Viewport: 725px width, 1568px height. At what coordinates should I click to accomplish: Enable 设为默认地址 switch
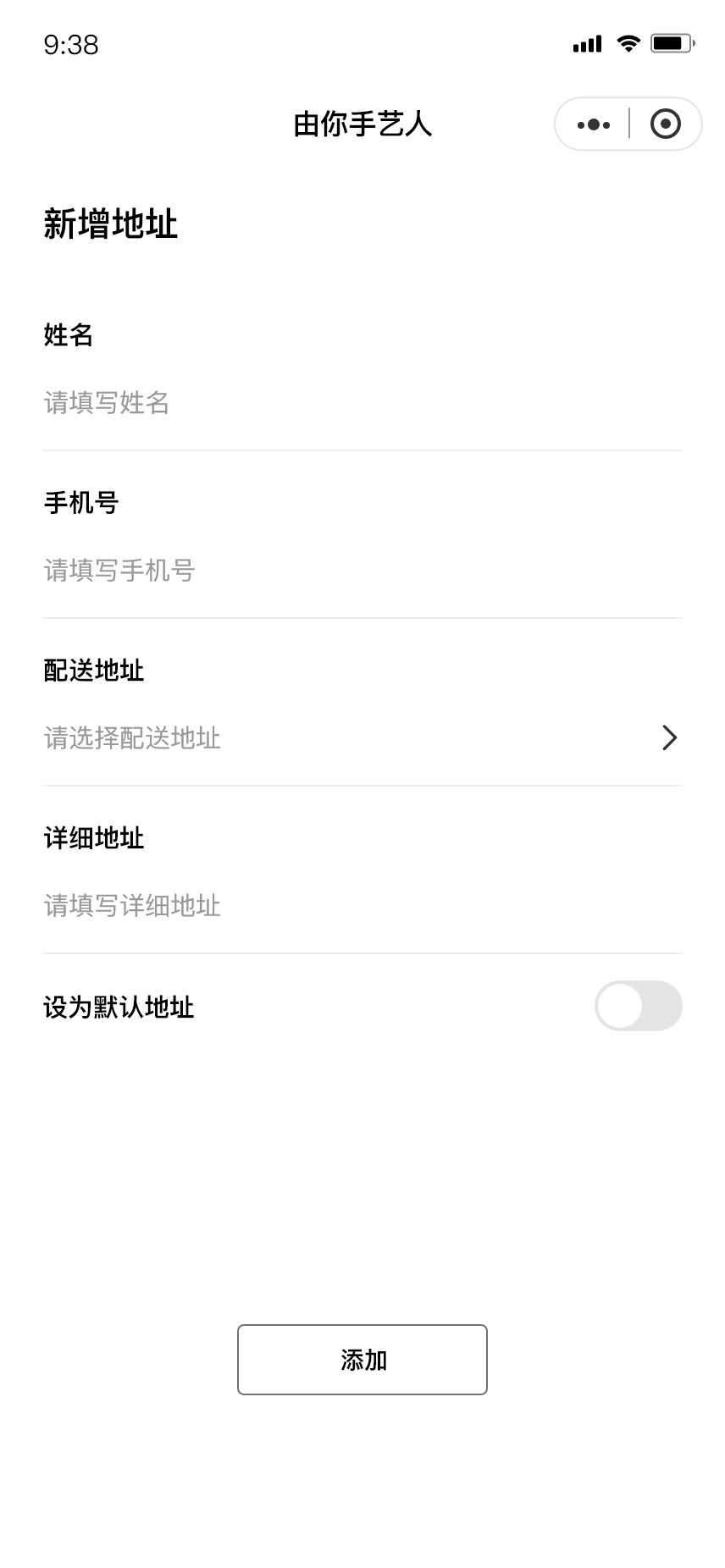(x=638, y=1006)
